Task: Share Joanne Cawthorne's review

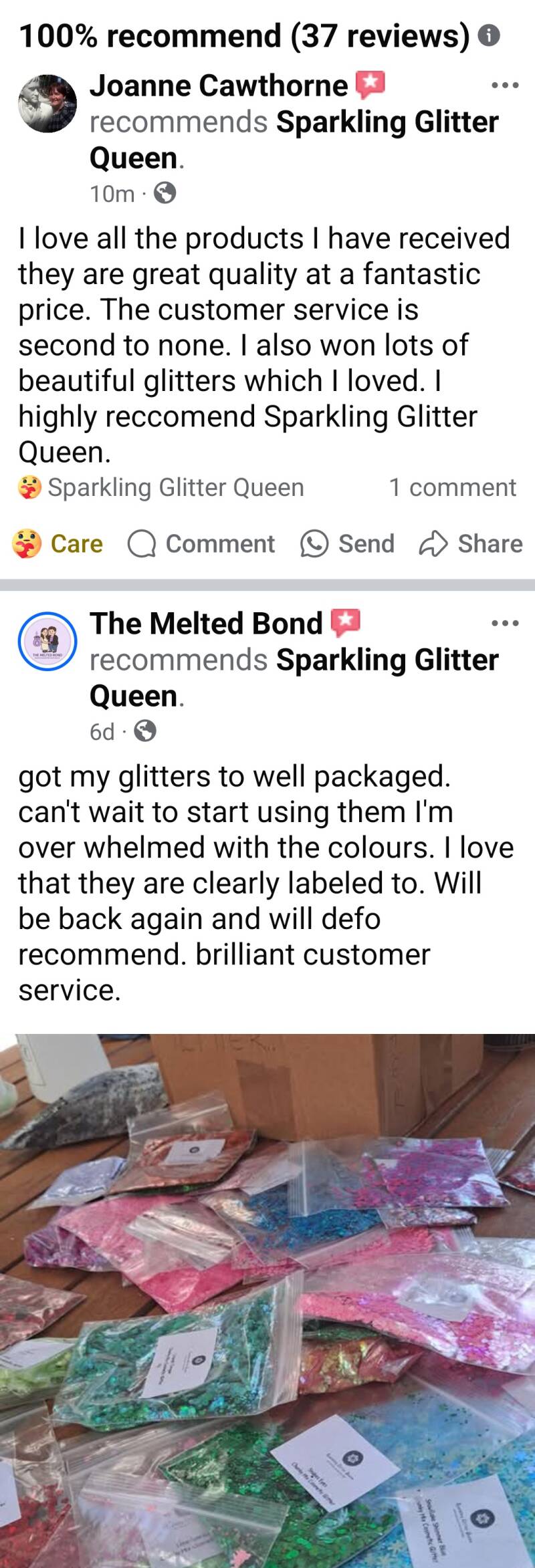Action: 471,544
